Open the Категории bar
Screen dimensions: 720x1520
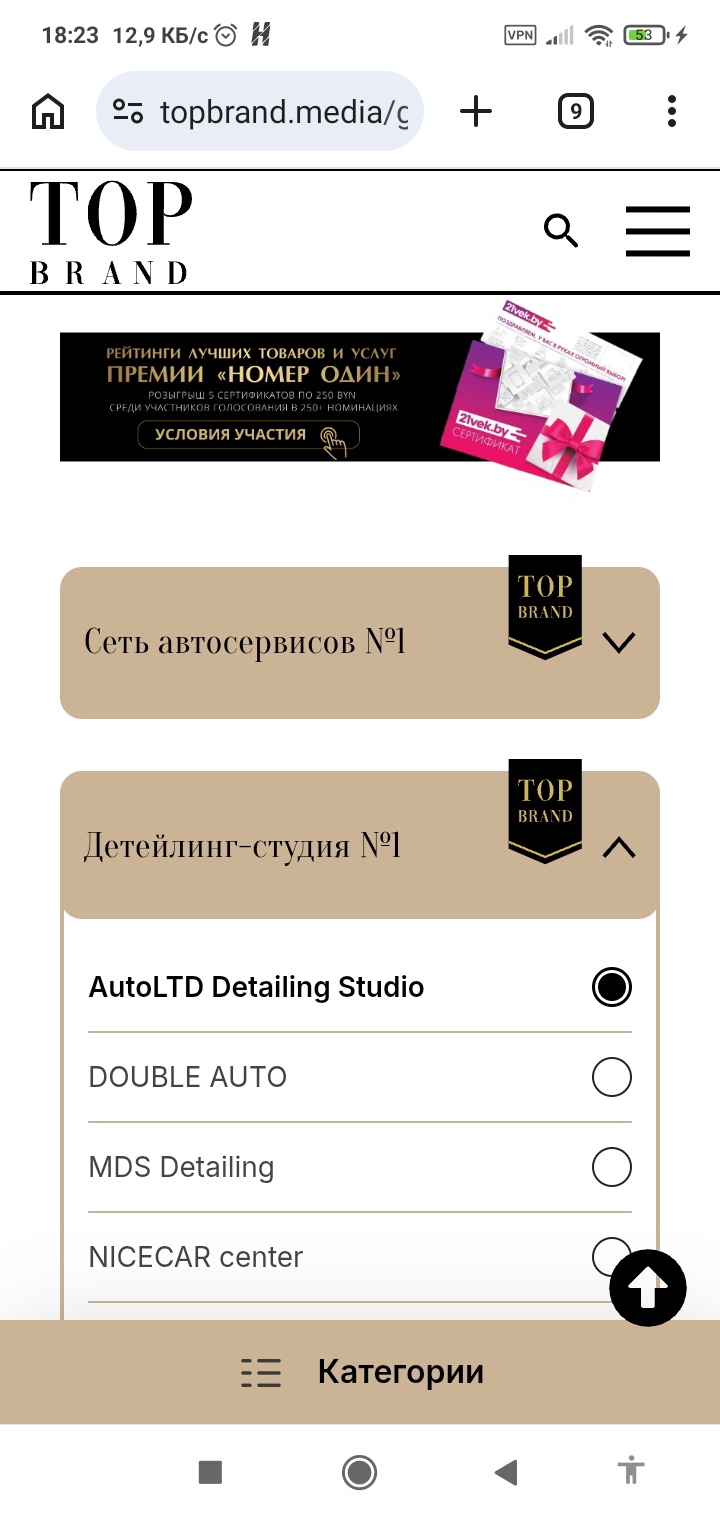[x=360, y=1372]
